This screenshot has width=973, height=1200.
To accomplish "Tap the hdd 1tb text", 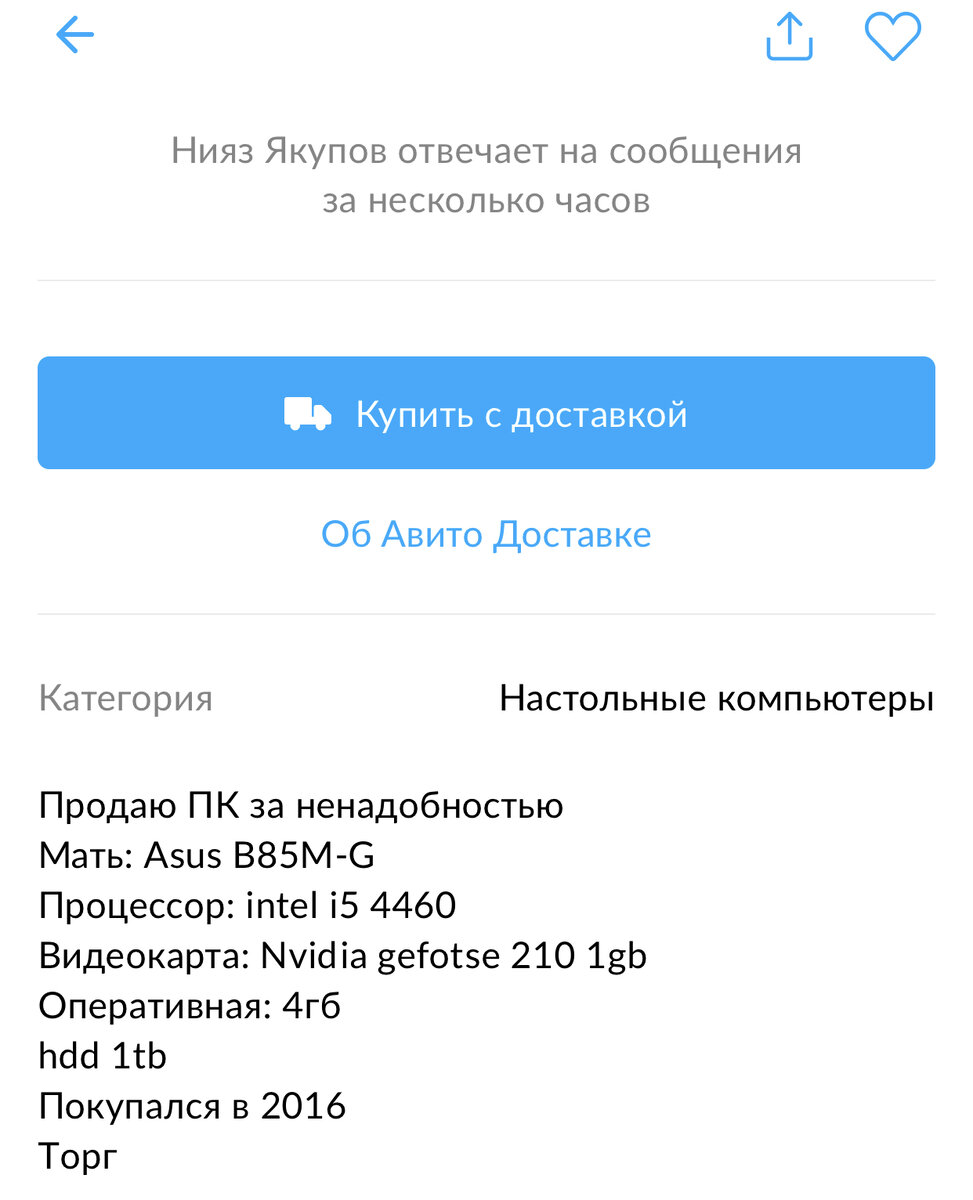I will coord(102,1055).
